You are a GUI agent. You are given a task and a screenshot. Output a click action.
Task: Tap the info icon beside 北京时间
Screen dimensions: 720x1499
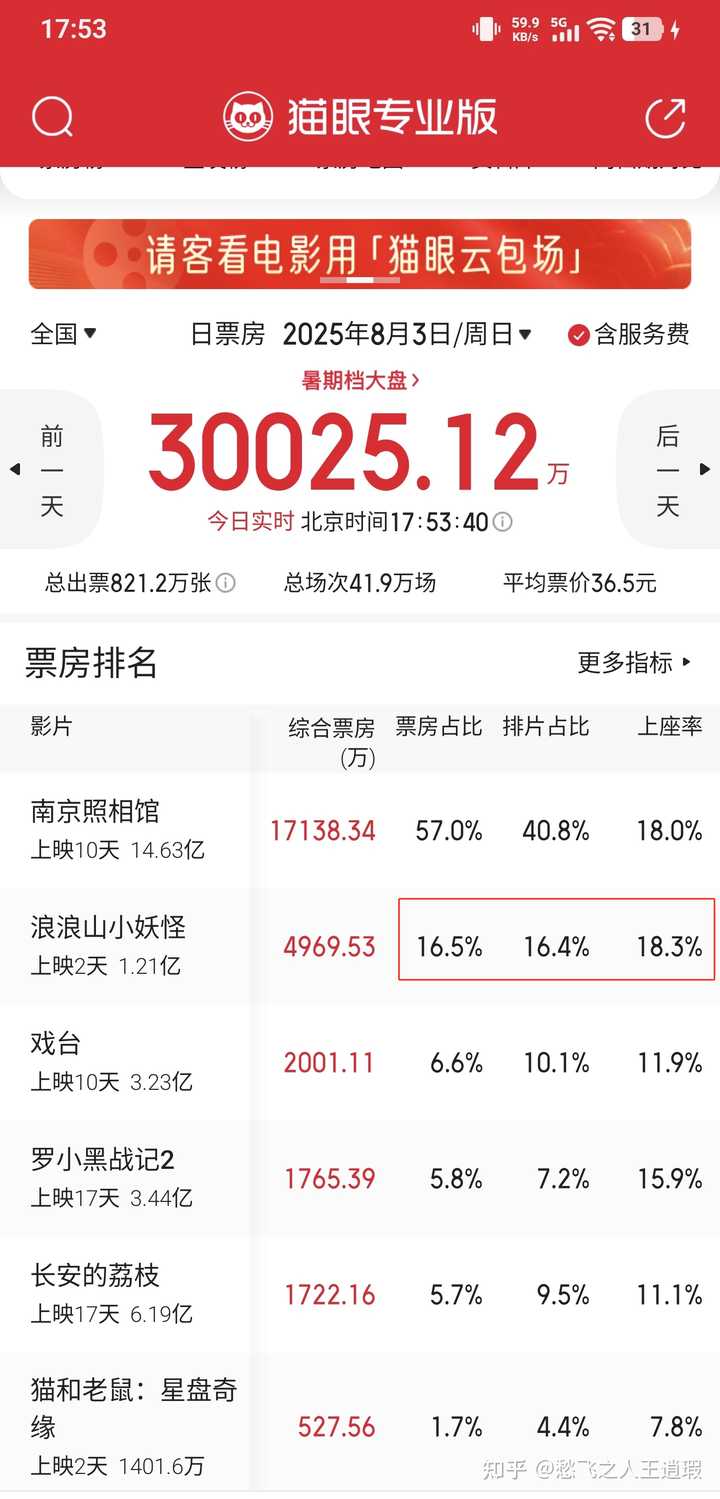point(503,522)
